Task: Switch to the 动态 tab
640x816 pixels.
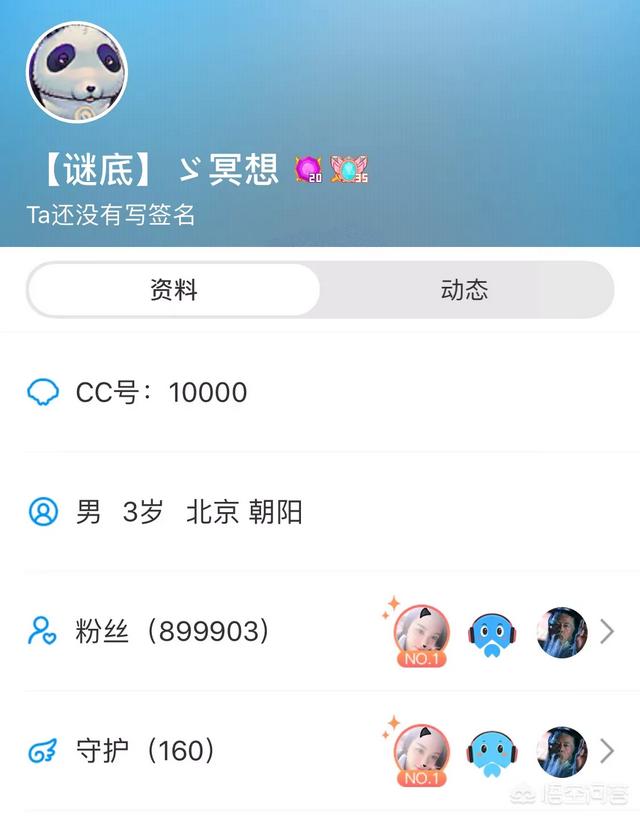Action: 464,290
